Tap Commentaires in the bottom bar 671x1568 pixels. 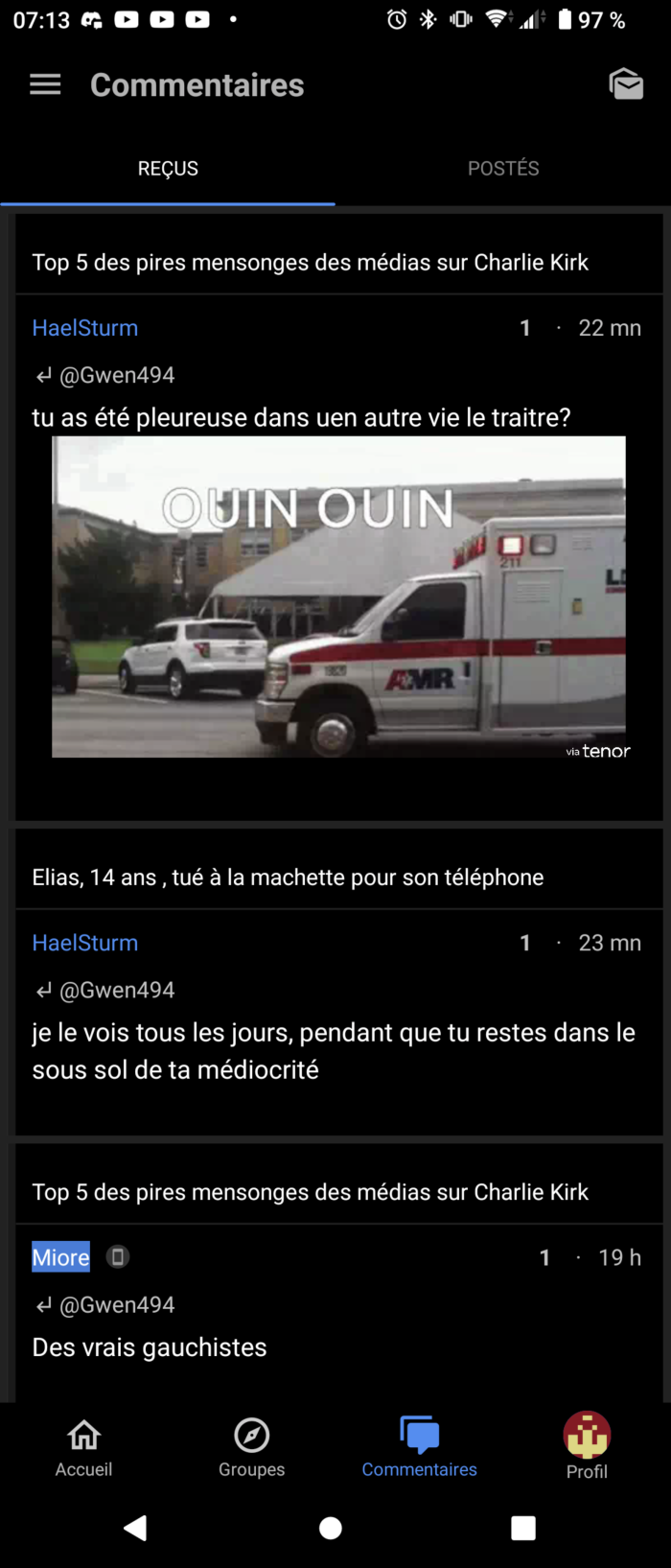point(419,1448)
